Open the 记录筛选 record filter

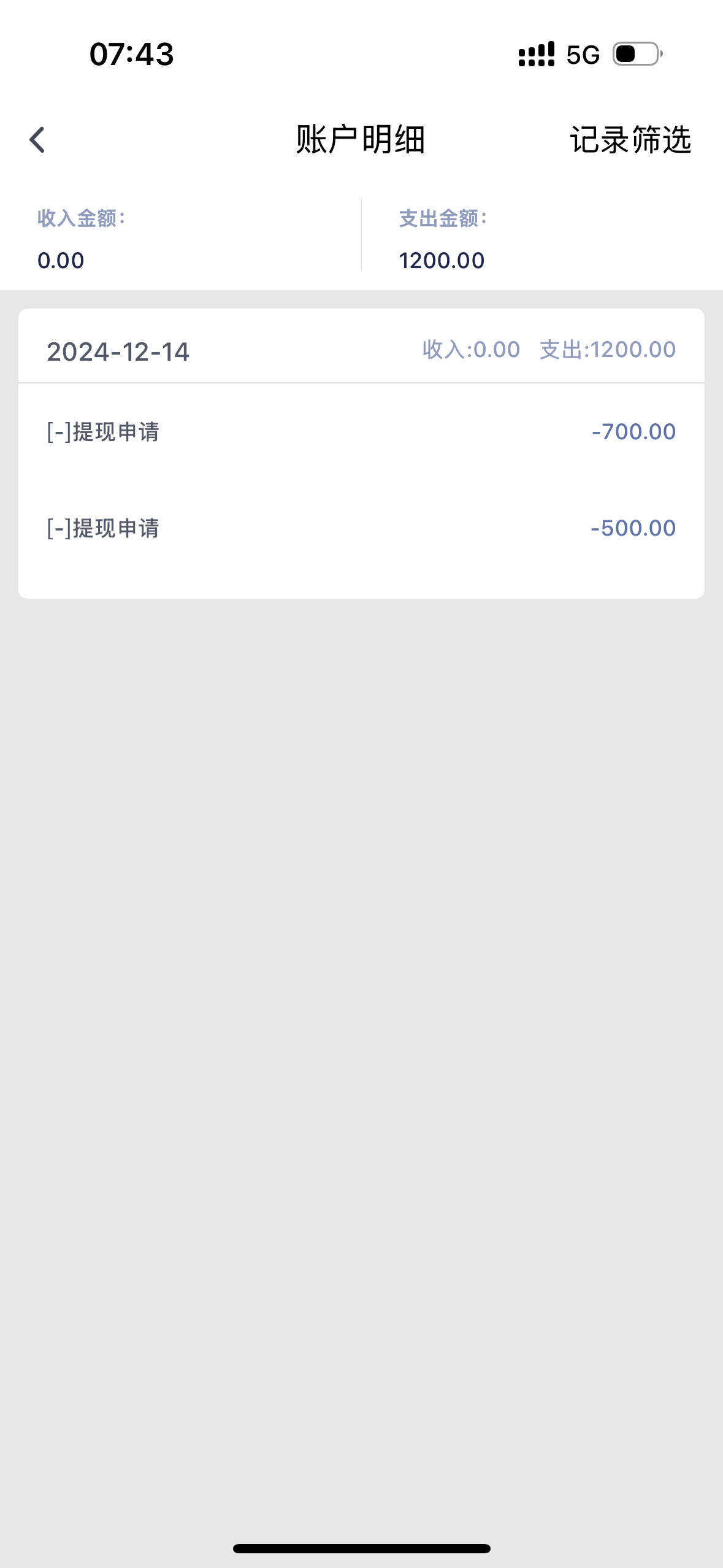(x=630, y=140)
